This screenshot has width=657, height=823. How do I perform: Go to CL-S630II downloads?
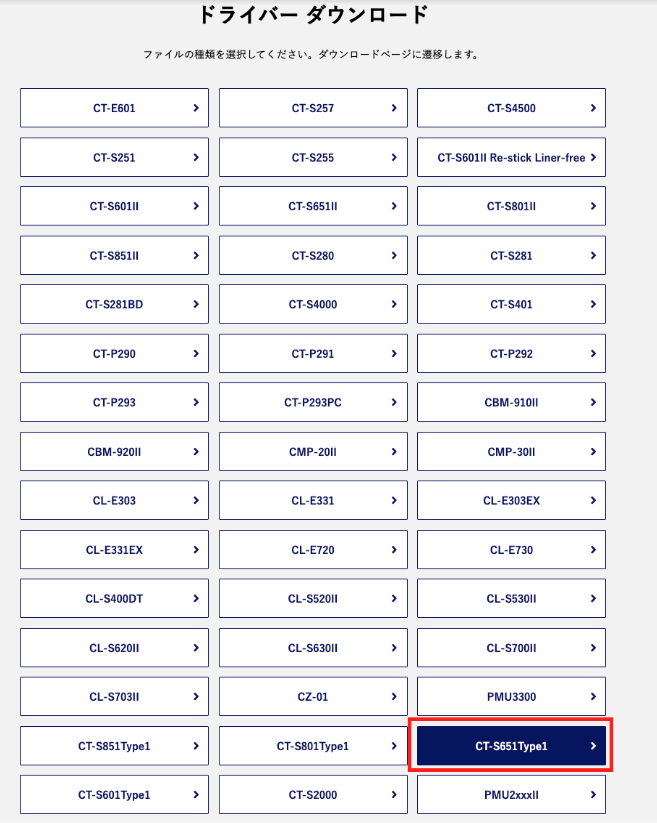point(313,647)
